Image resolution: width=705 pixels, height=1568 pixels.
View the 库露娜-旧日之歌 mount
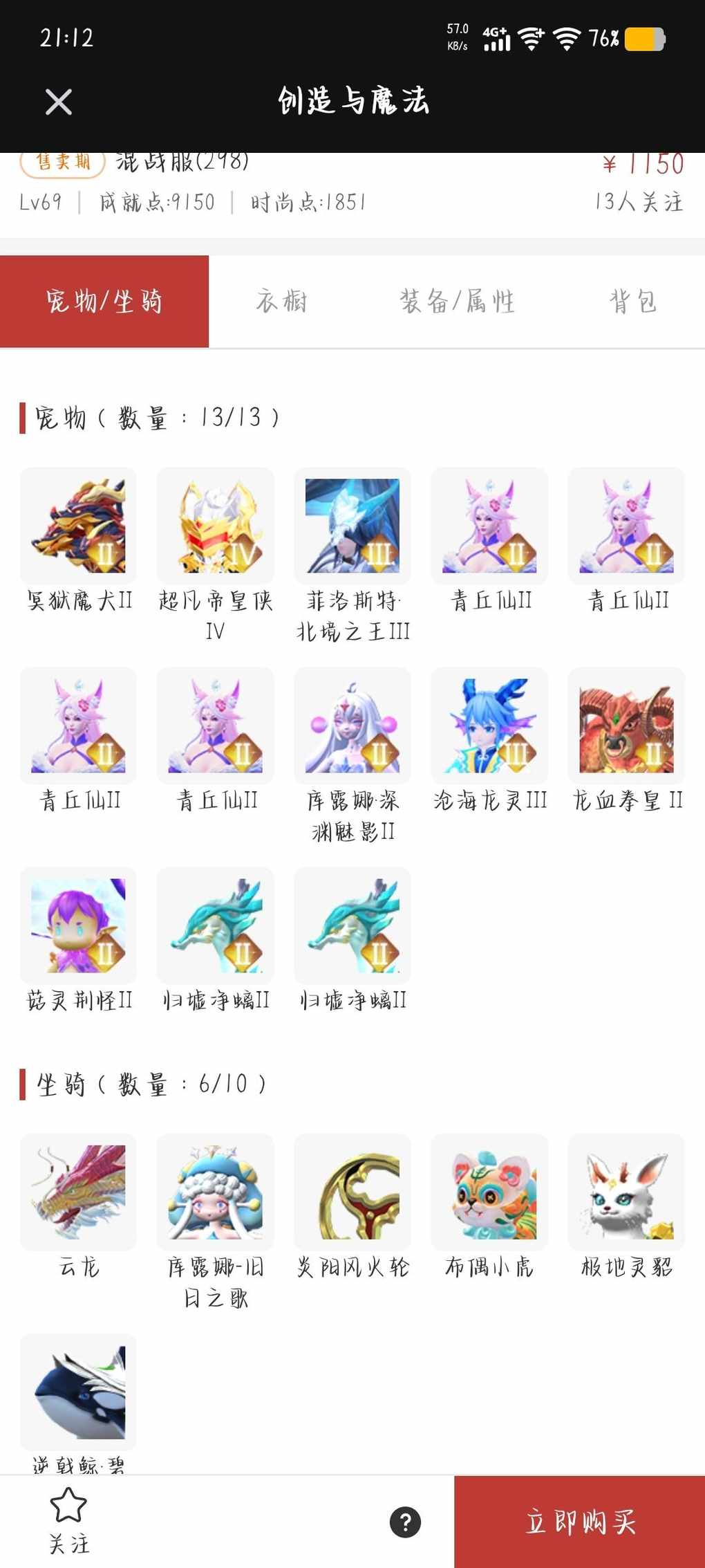(215, 1192)
